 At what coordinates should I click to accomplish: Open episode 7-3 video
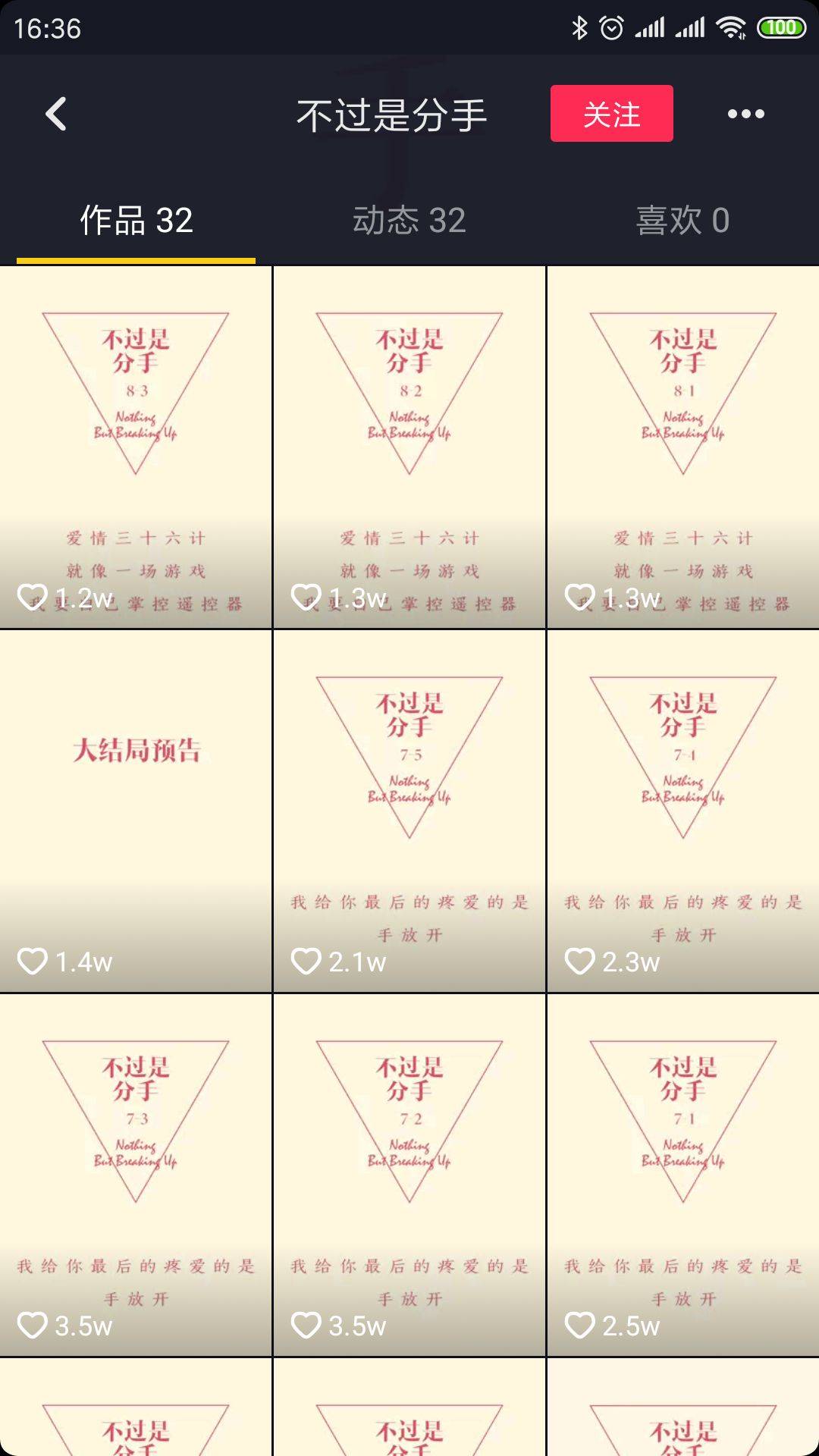click(x=136, y=1175)
